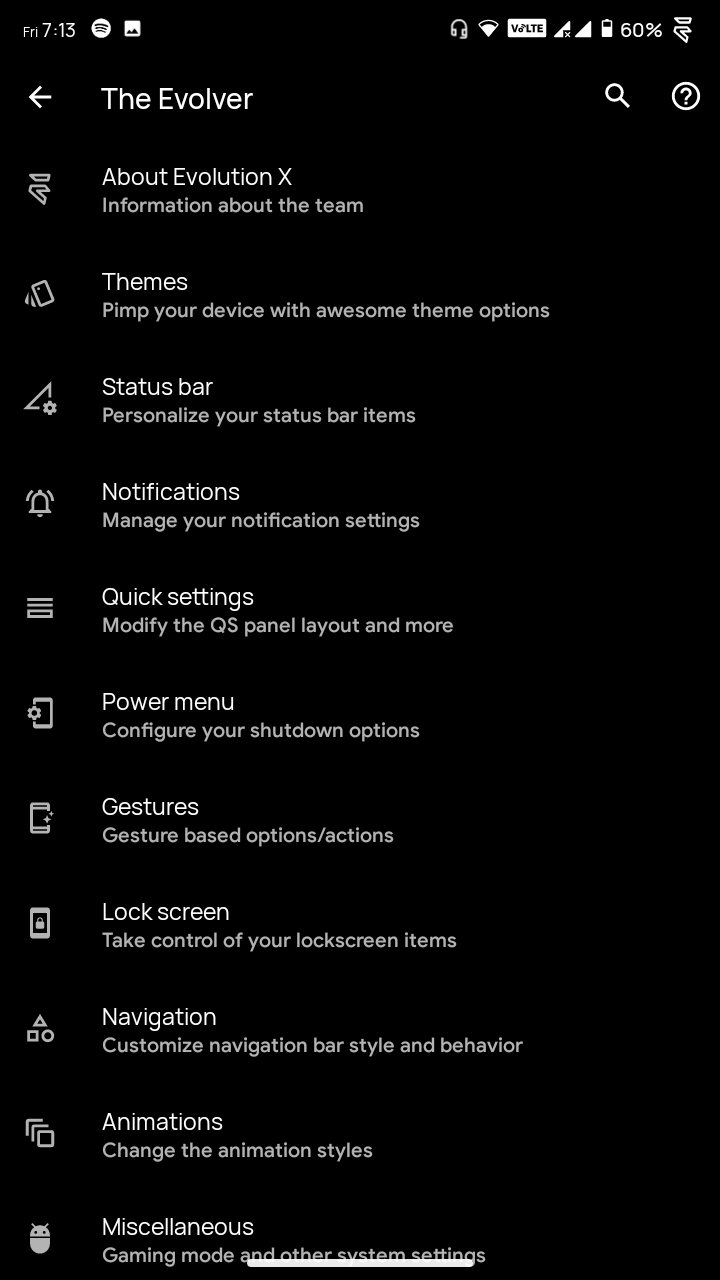
Task: Open Lock screen settings
Action: tap(279, 925)
